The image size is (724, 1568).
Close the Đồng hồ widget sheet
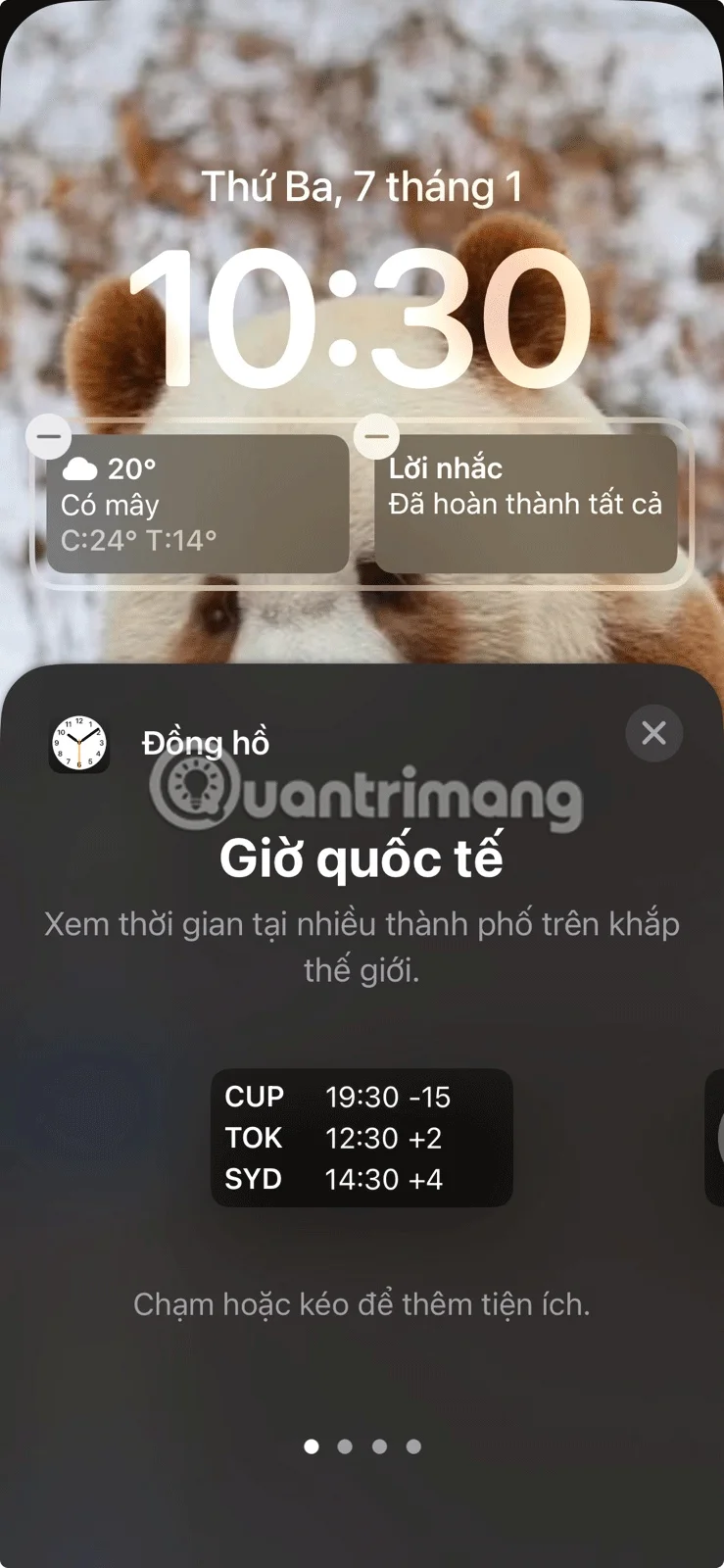pyautogui.click(x=652, y=733)
